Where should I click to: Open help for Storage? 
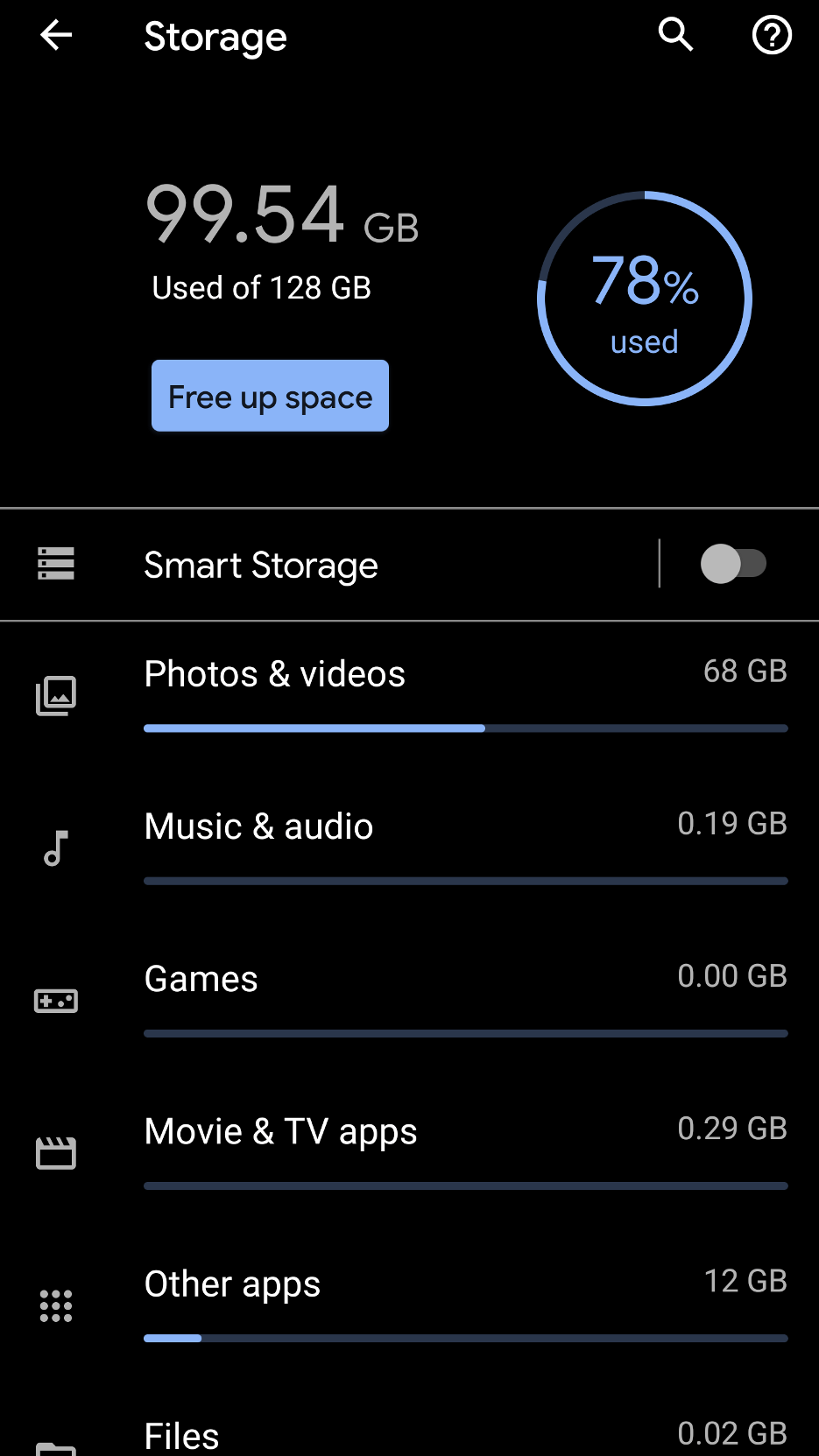coord(772,36)
